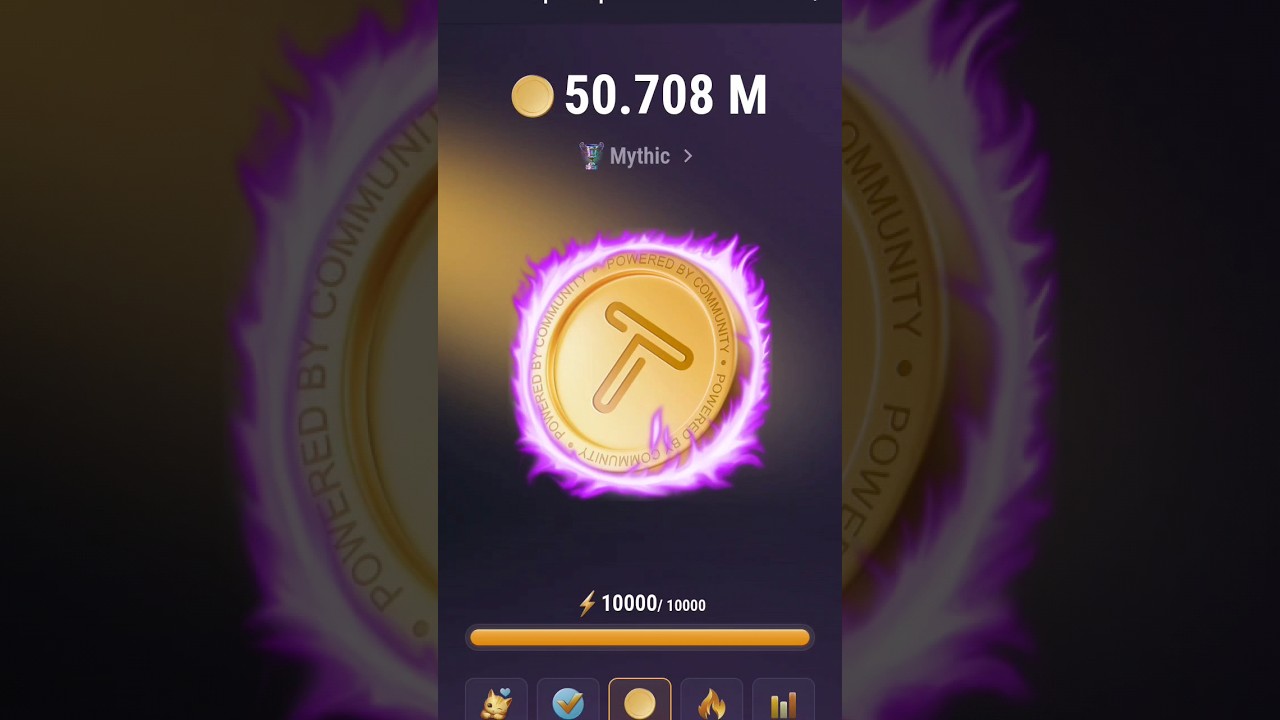
Task: Open the flame boost tab
Action: 711,702
